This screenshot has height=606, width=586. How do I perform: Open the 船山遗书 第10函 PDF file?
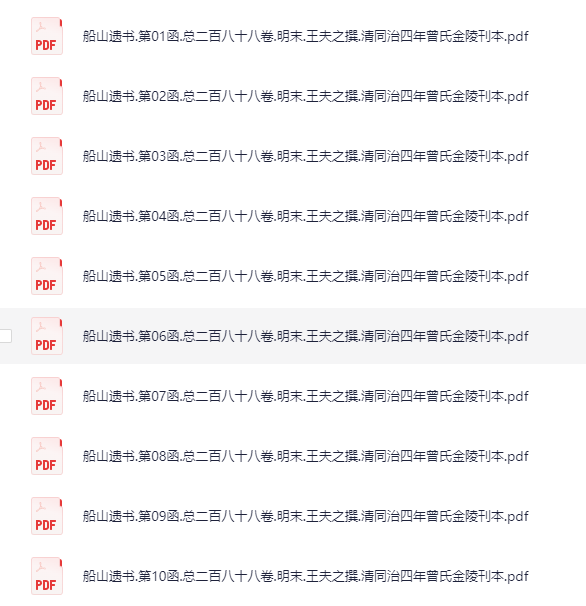point(305,576)
